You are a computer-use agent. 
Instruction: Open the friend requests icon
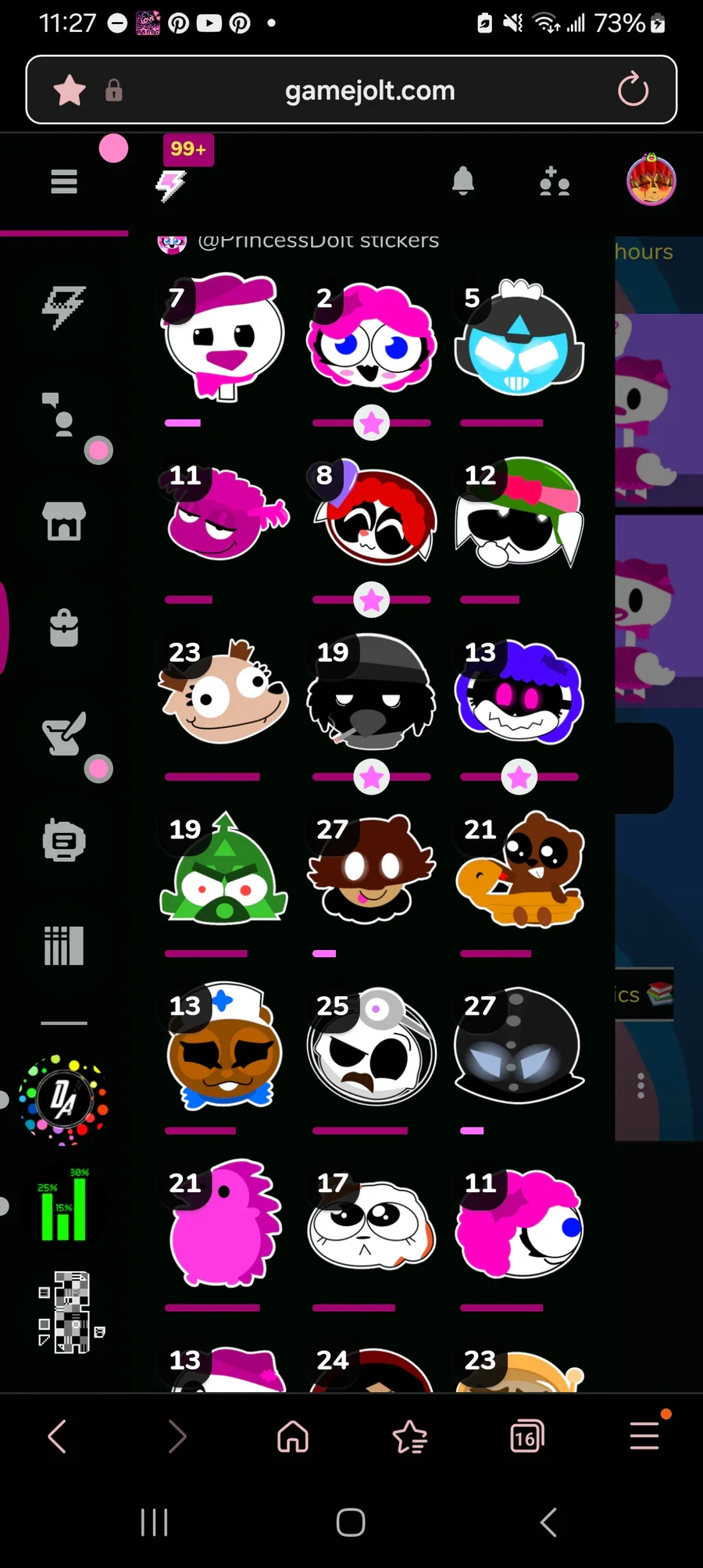click(555, 181)
